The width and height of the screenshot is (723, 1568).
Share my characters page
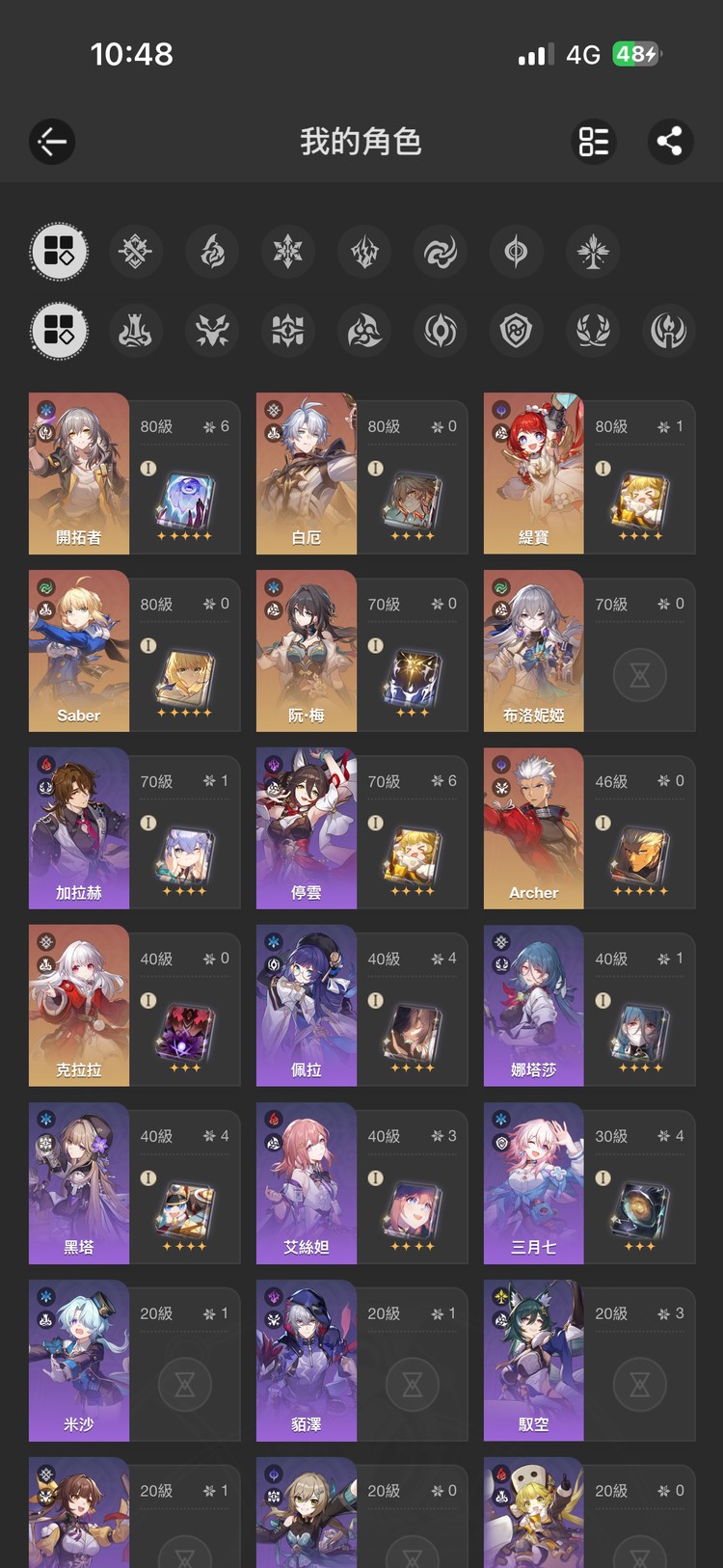(669, 142)
